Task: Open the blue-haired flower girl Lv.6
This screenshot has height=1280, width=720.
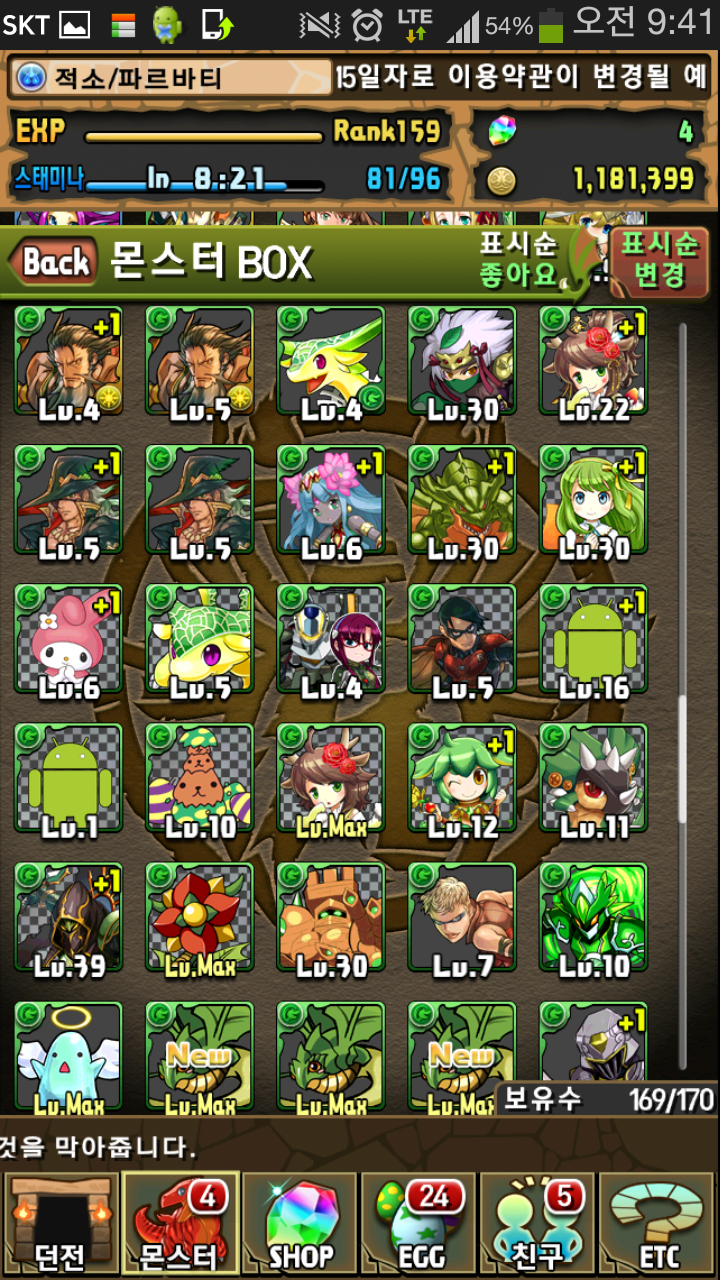Action: 331,500
